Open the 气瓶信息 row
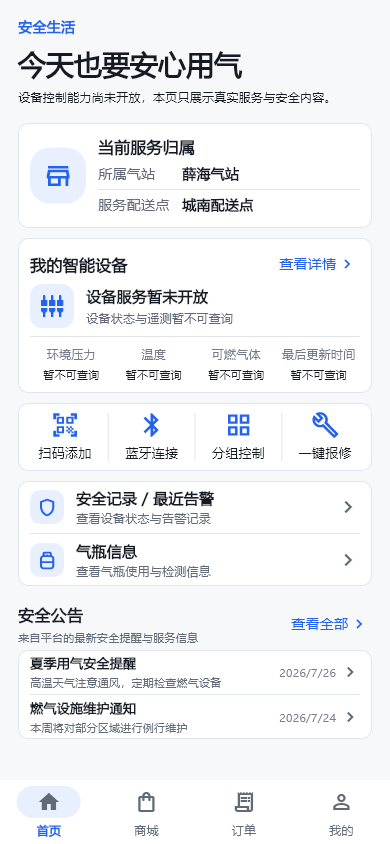 [x=195, y=560]
